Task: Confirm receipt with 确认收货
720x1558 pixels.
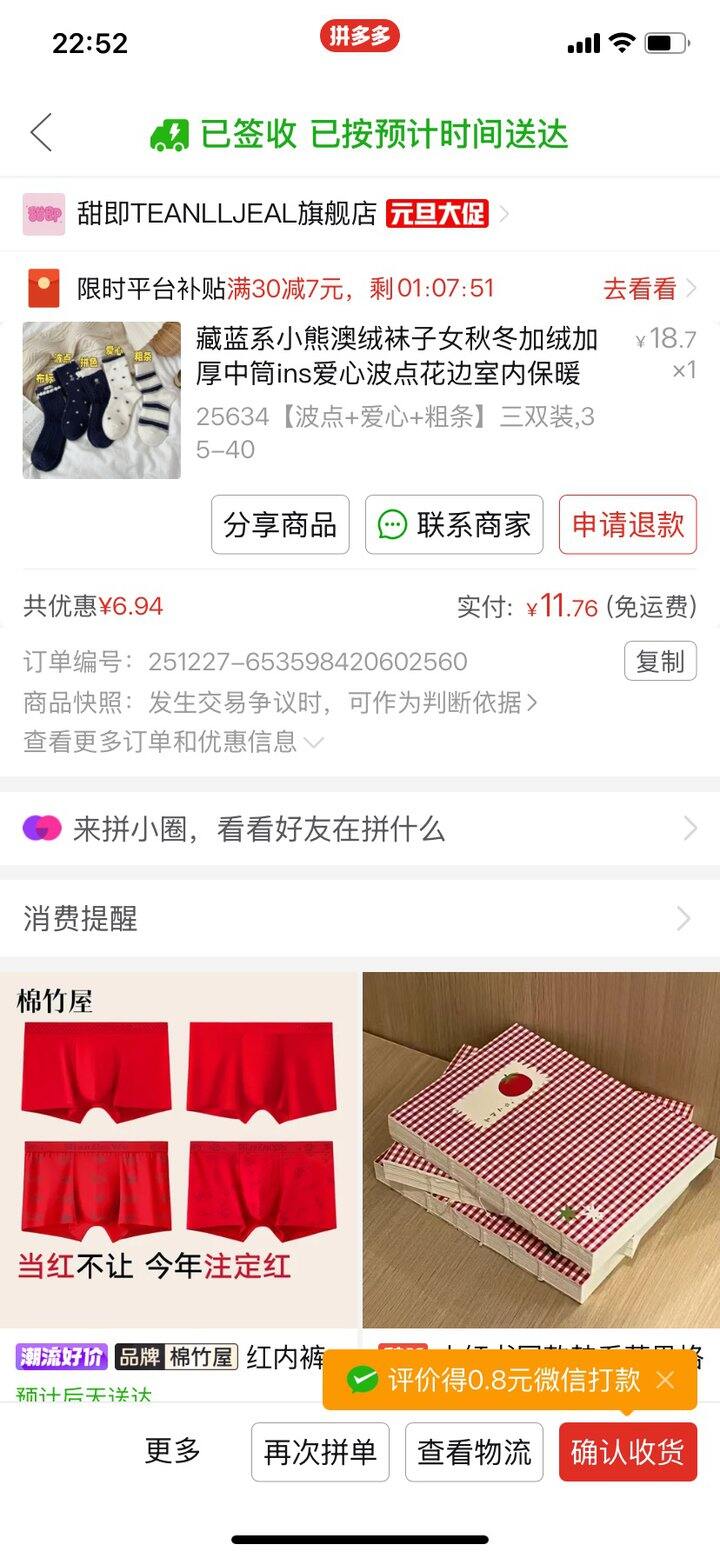Action: tap(627, 1452)
